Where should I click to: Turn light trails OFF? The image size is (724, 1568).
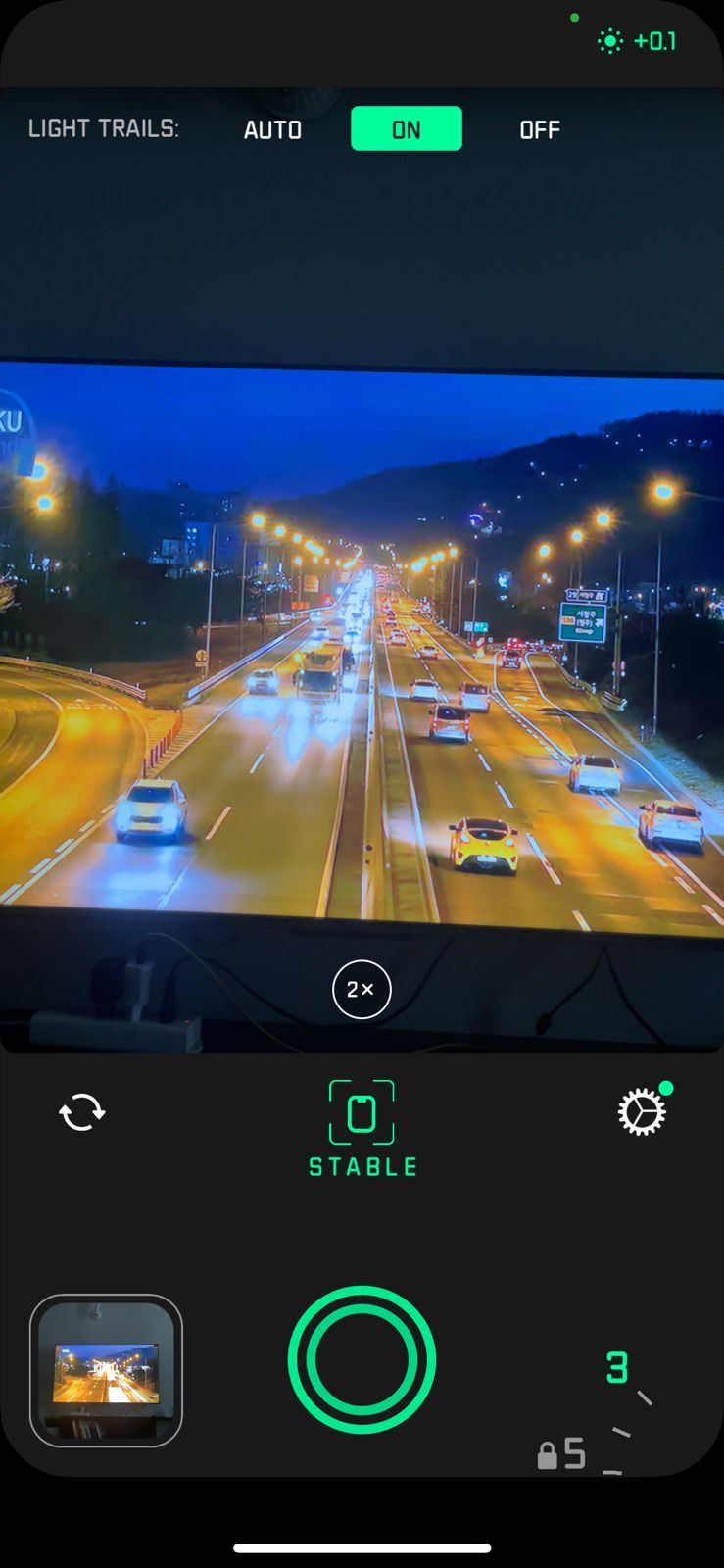(540, 128)
